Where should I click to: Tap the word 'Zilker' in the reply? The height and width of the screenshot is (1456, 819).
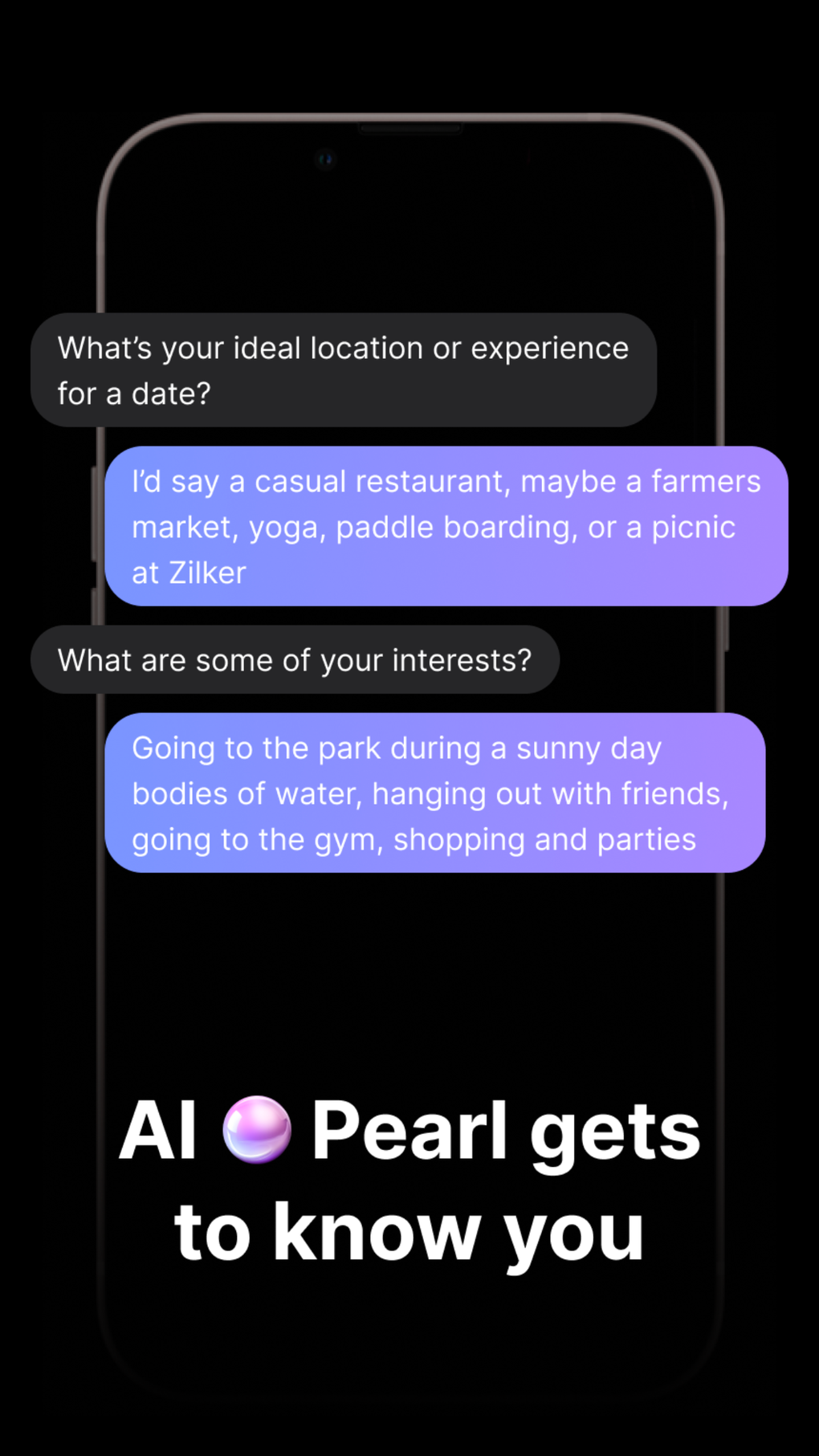coord(207,573)
